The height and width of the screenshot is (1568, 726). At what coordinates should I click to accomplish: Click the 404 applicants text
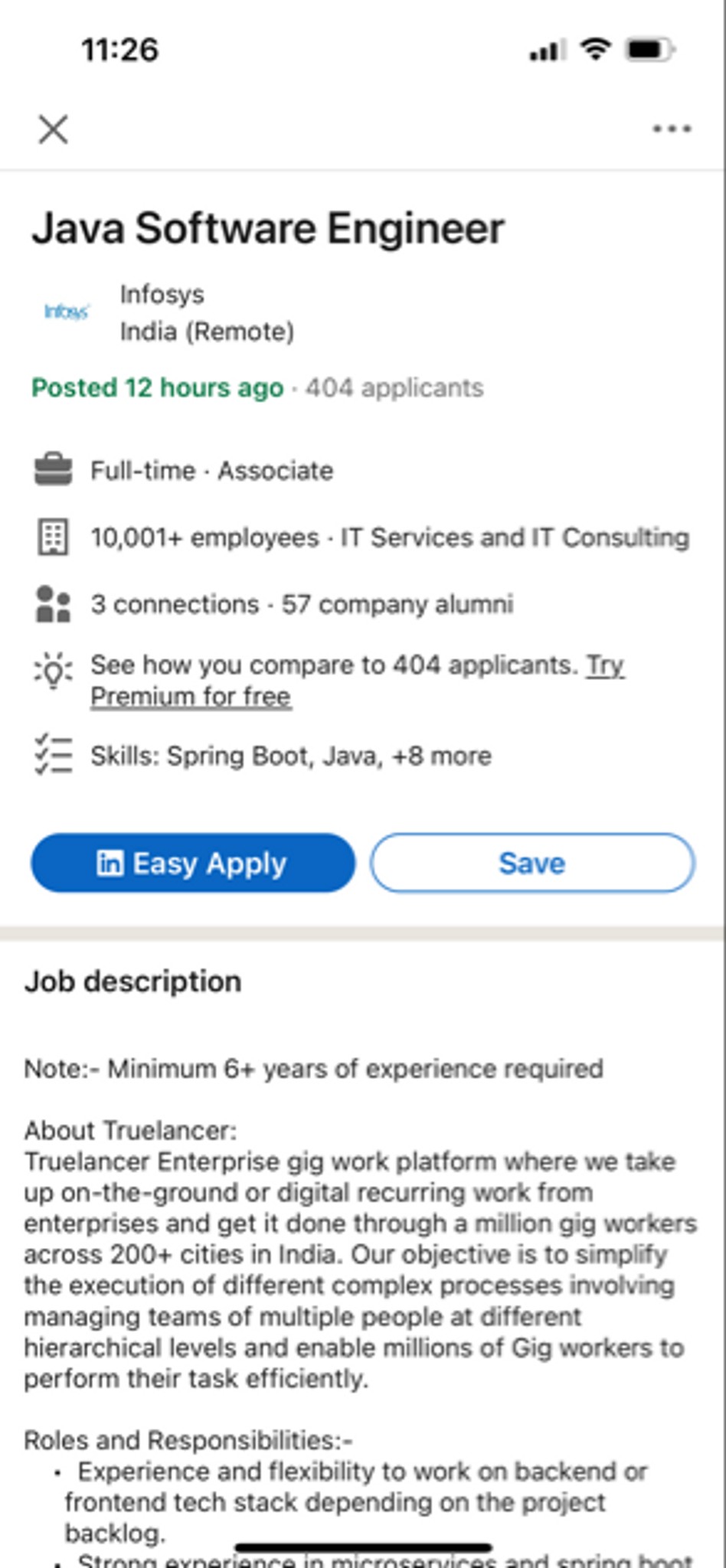[393, 388]
